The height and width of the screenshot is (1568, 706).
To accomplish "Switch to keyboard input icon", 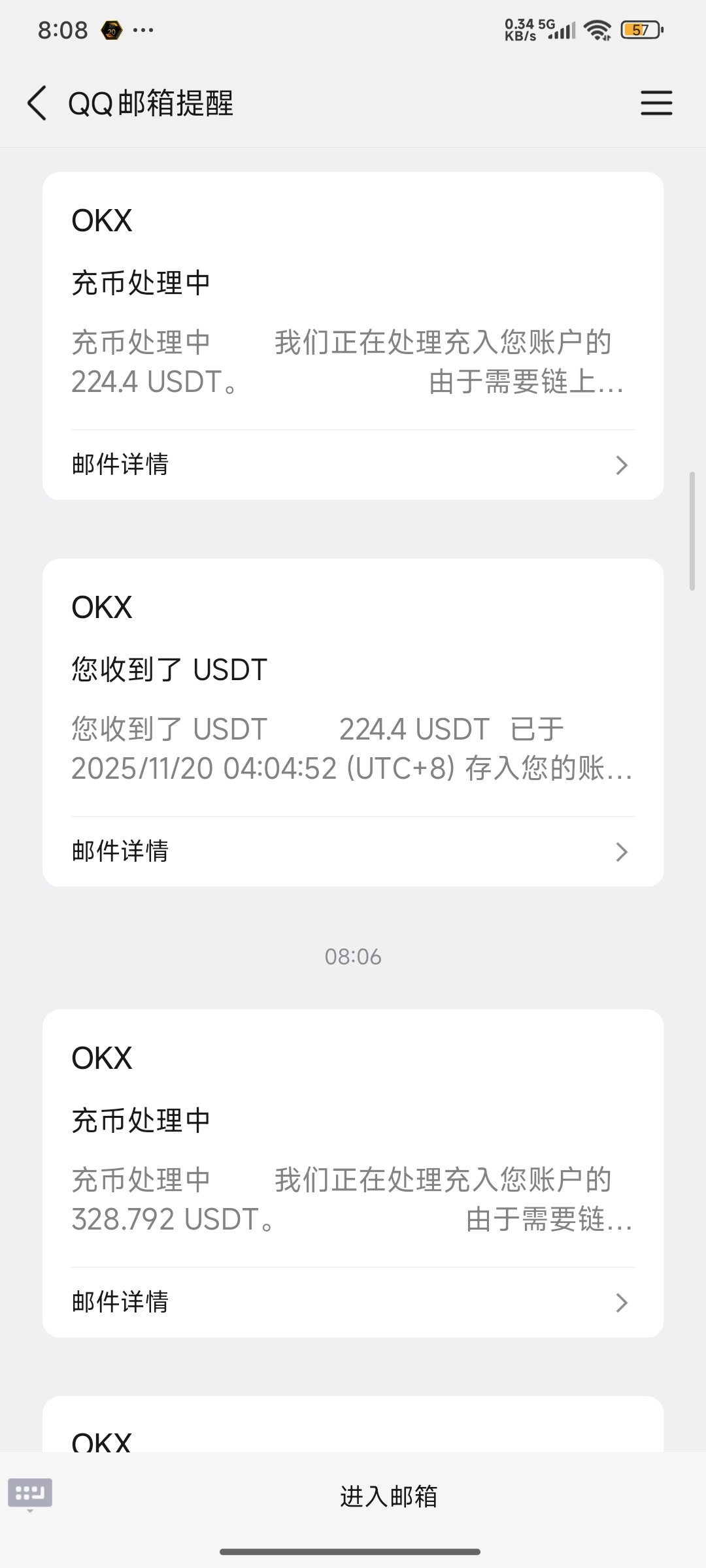I will pyautogui.click(x=30, y=1494).
